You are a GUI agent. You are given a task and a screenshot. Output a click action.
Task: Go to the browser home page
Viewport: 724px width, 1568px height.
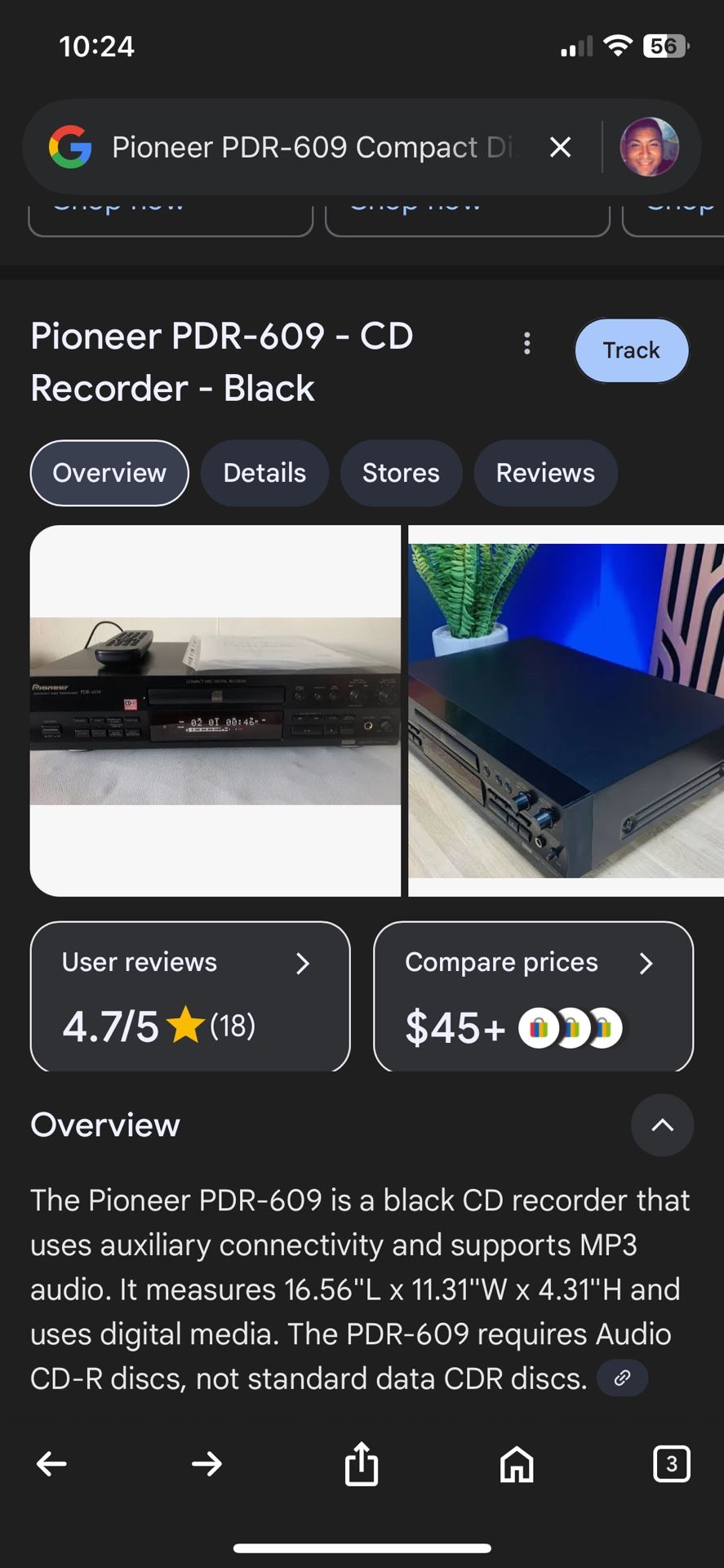tap(517, 1464)
